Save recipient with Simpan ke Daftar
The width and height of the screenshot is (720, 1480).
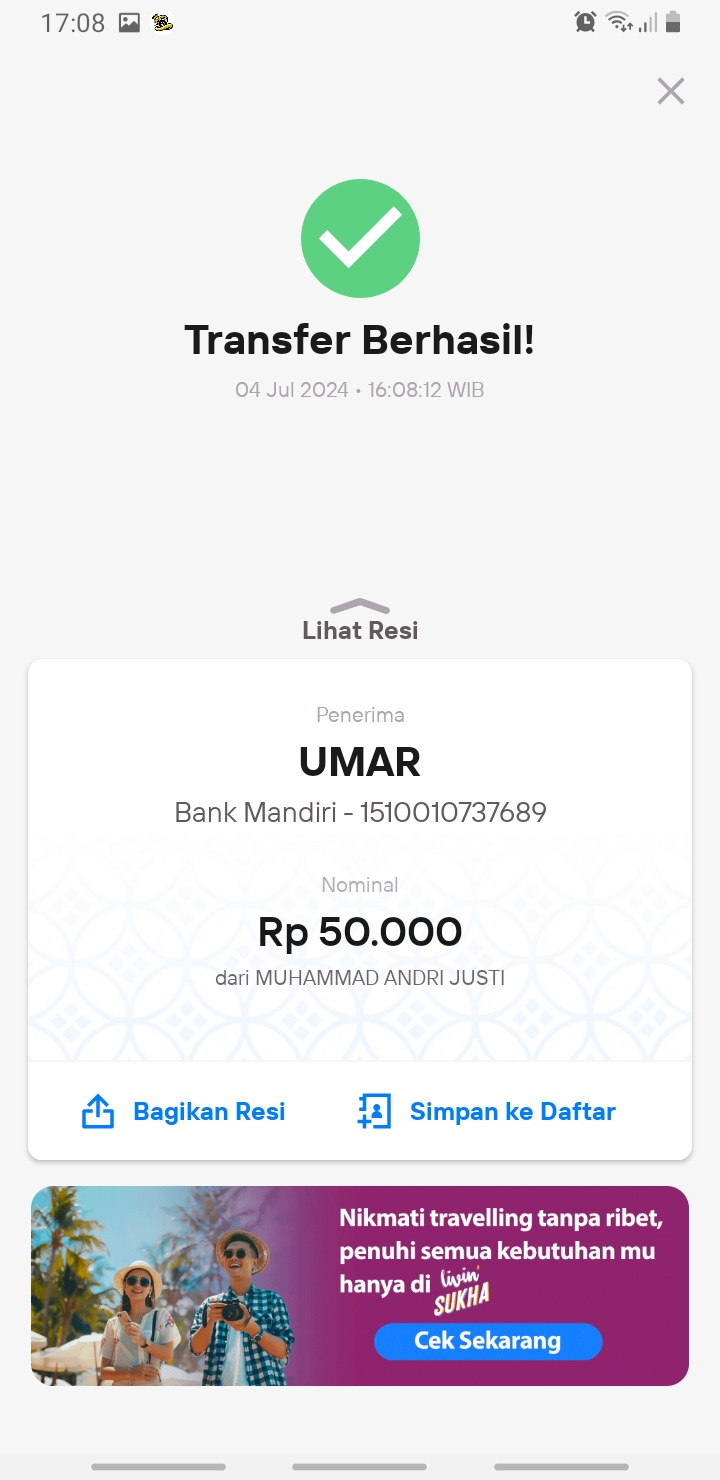point(487,1111)
